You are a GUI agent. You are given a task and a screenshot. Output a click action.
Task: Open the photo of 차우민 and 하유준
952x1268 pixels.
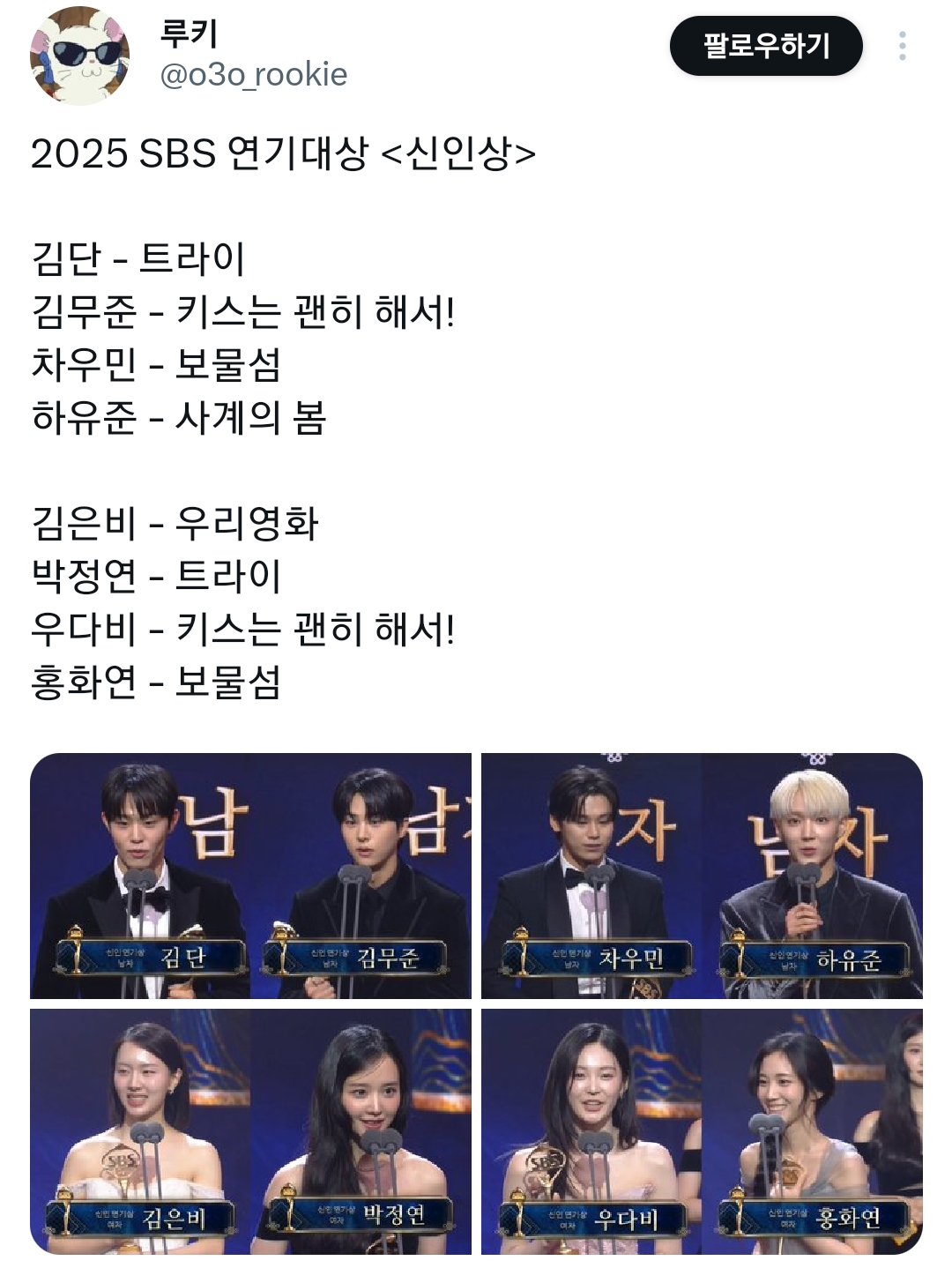click(702, 876)
